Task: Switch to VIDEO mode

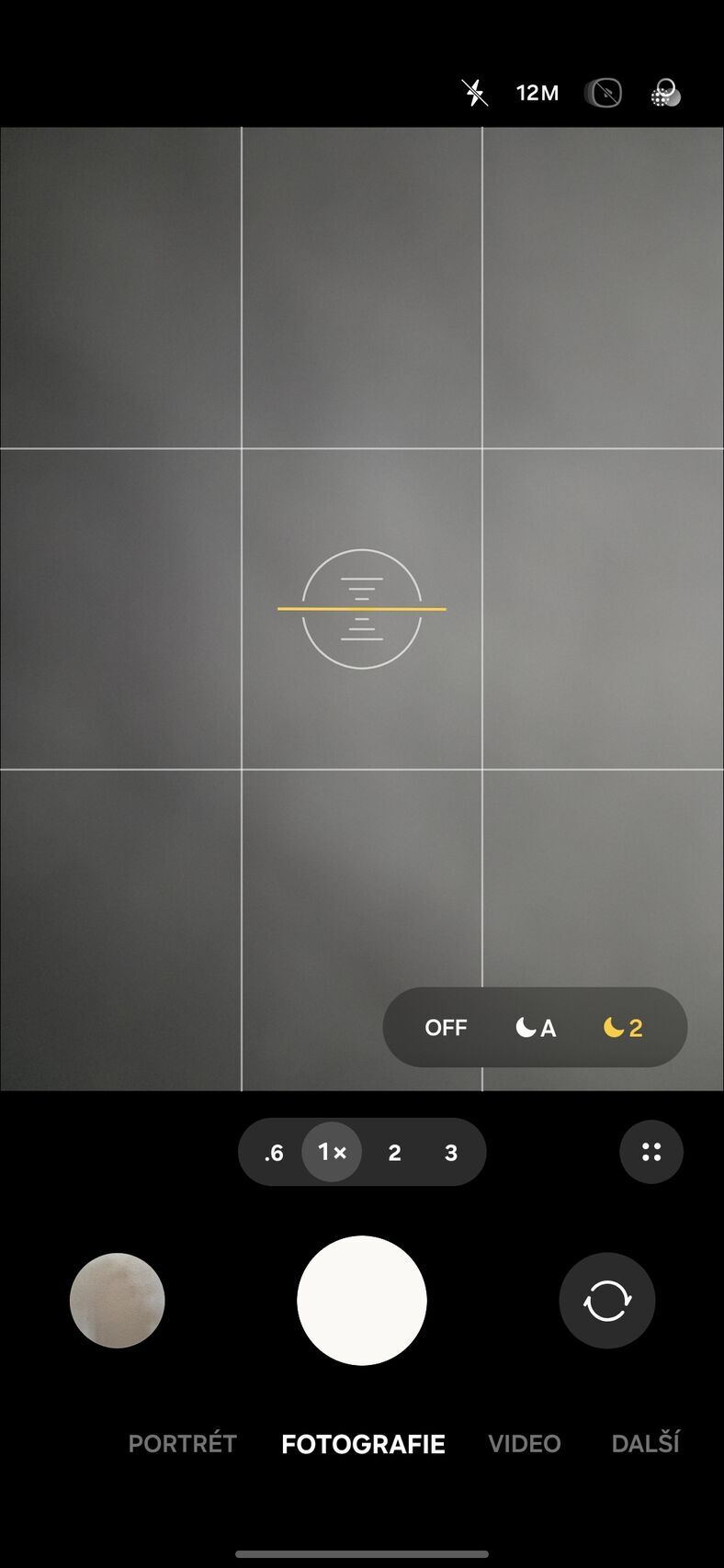Action: pyautogui.click(x=525, y=1444)
